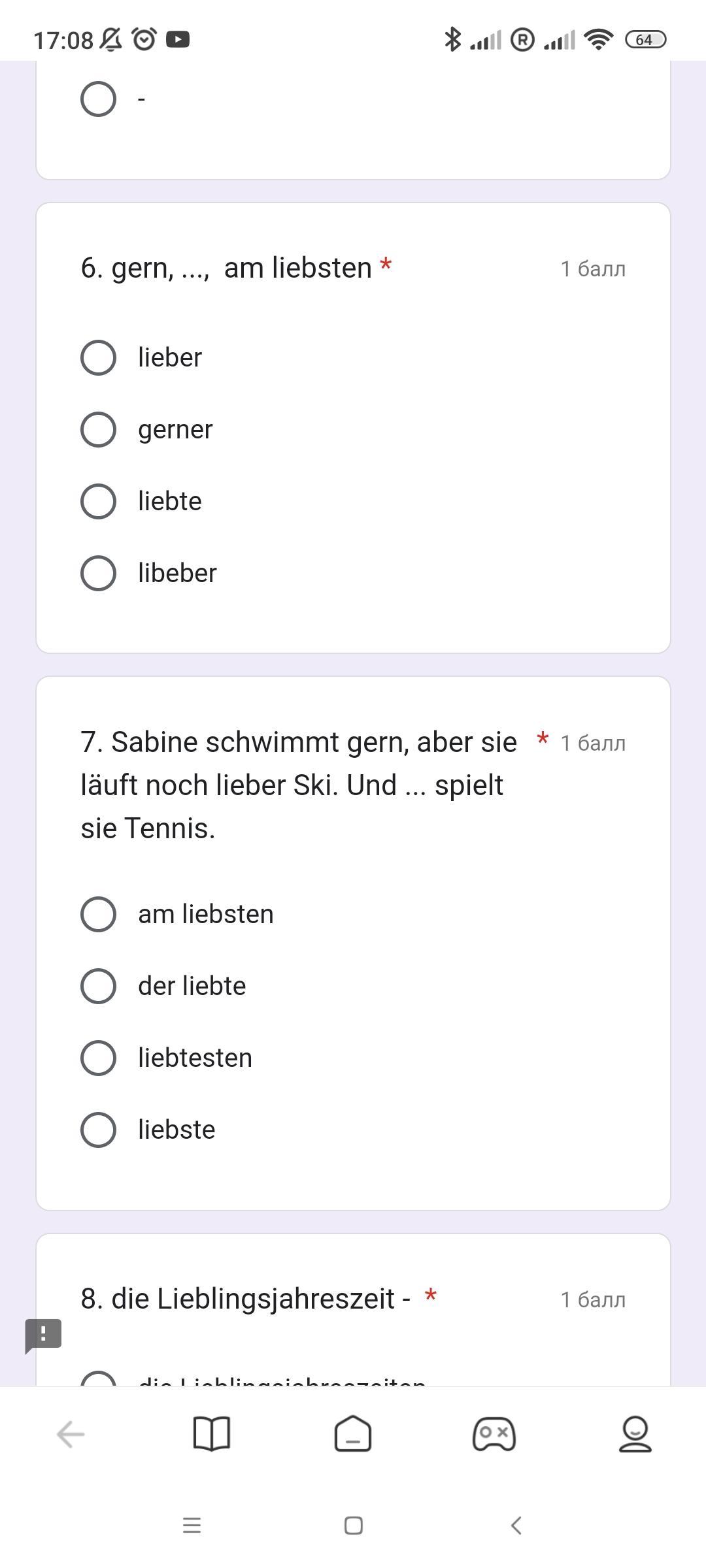Go to the system home screen

coord(354,1526)
